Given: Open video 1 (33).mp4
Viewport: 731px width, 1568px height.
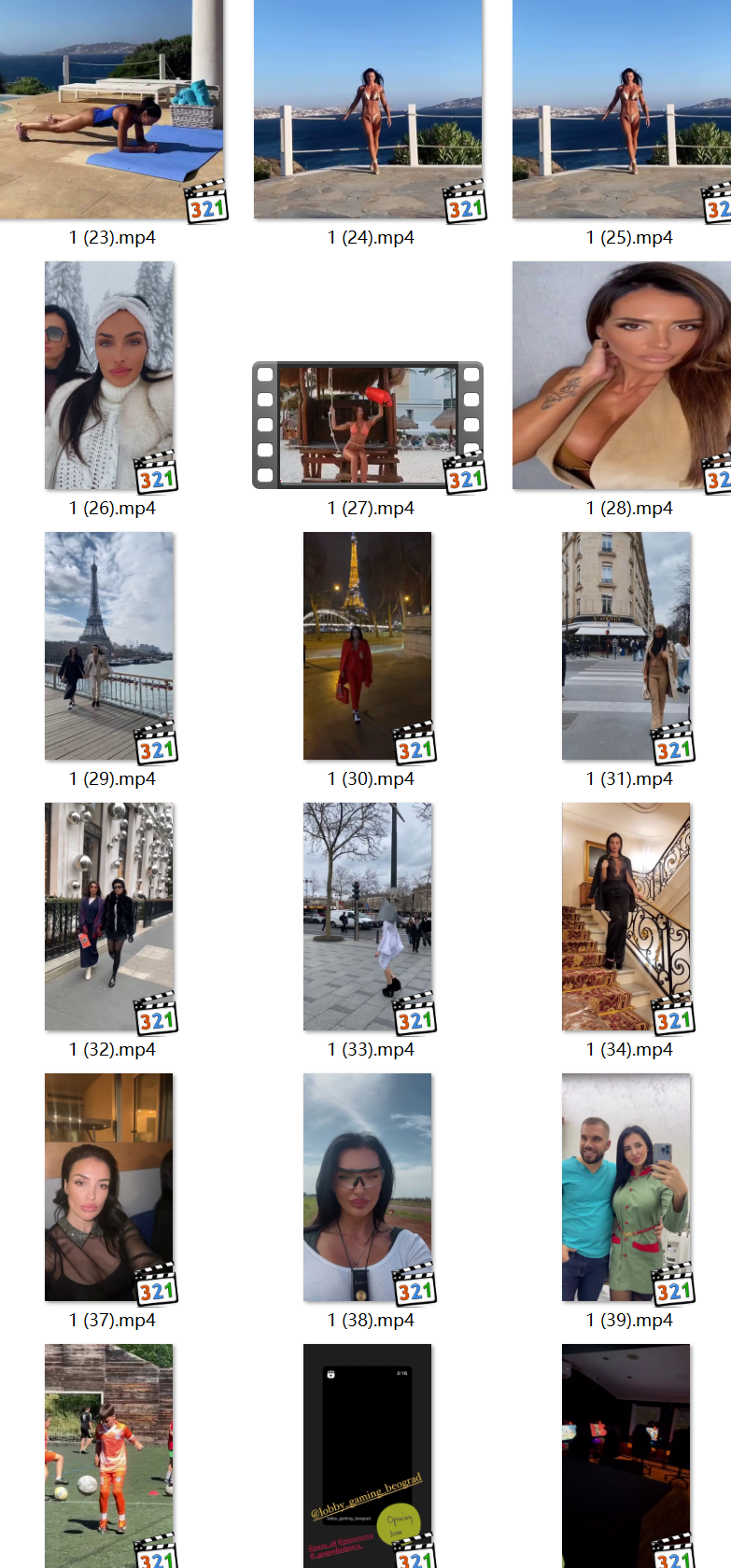Looking at the screenshot, I should (368, 917).
